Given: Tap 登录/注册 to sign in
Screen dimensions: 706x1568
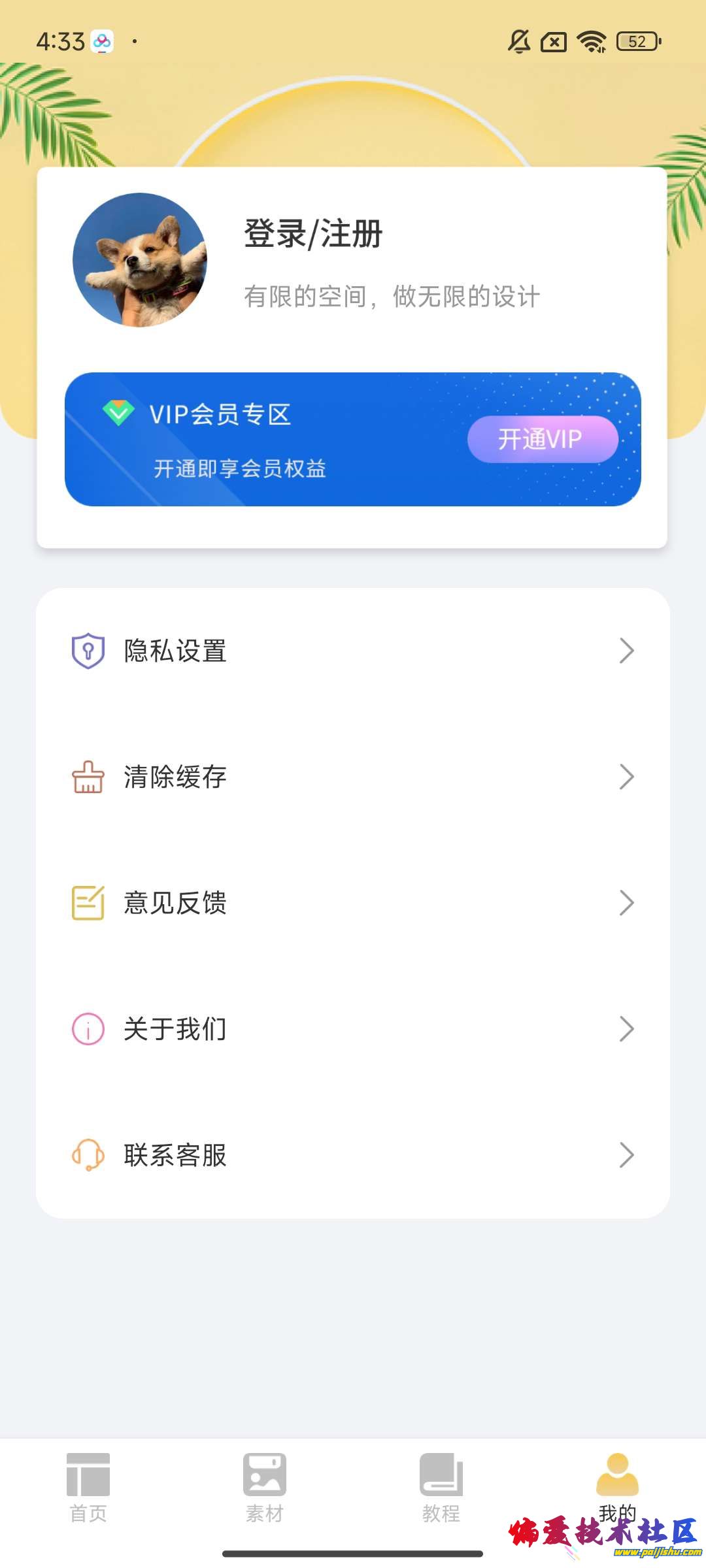Looking at the screenshot, I should [313, 234].
